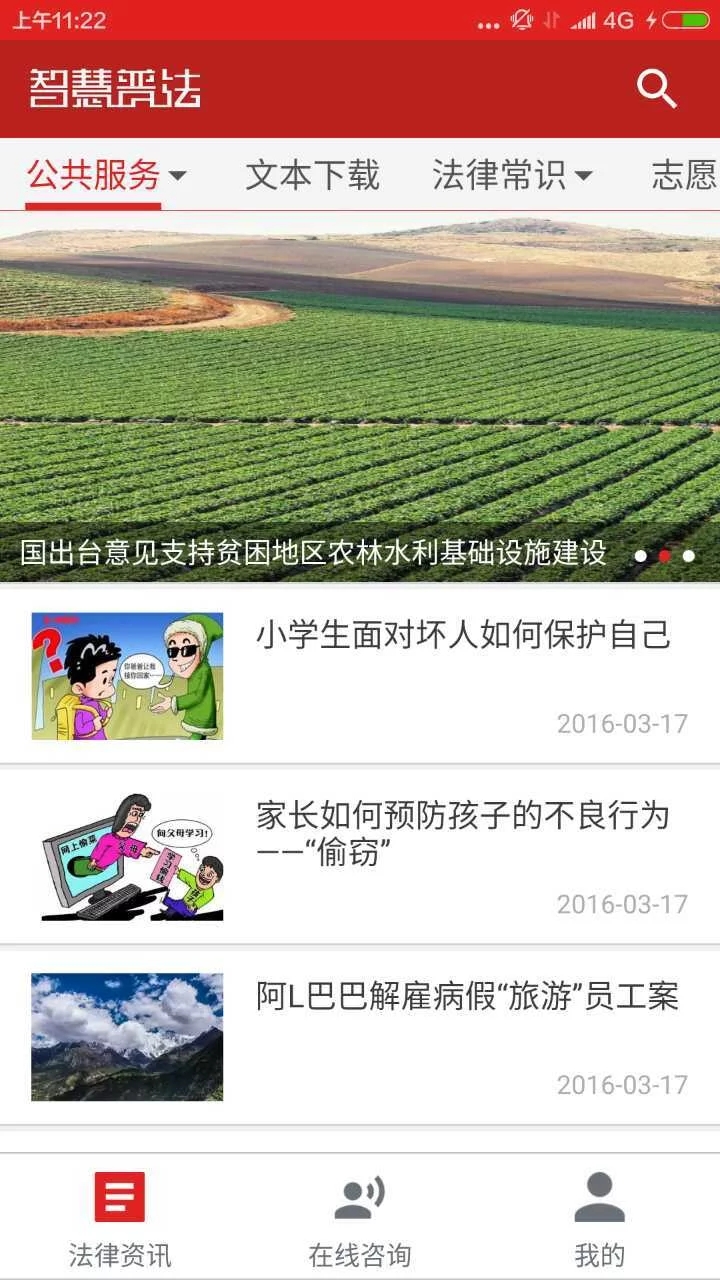Image resolution: width=720 pixels, height=1280 pixels.
Task: Select the 法律资讯 bottom navigation icon
Action: [x=119, y=1195]
